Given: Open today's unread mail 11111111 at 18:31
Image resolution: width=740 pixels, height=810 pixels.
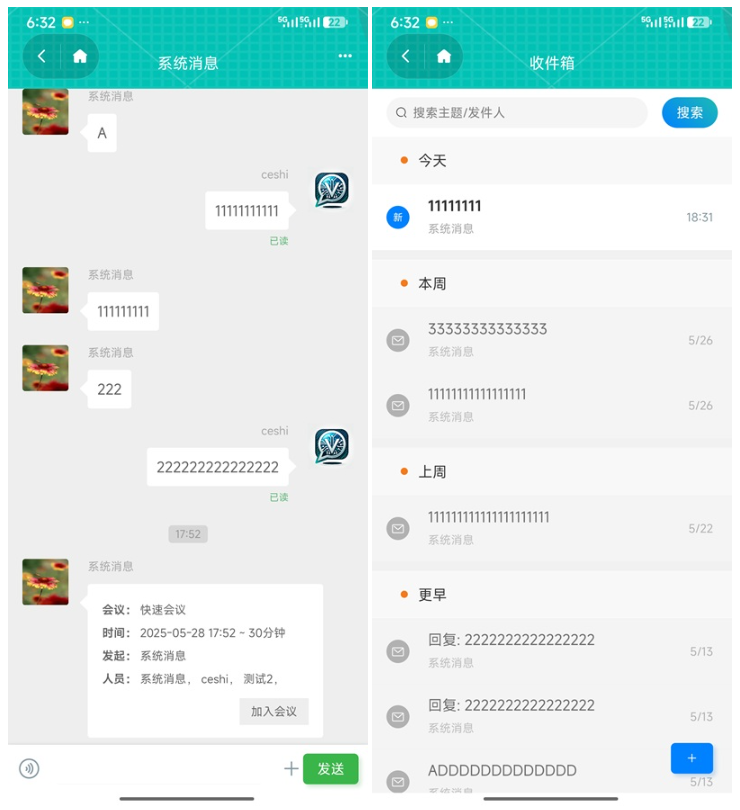Looking at the screenshot, I should pyautogui.click(x=550, y=216).
